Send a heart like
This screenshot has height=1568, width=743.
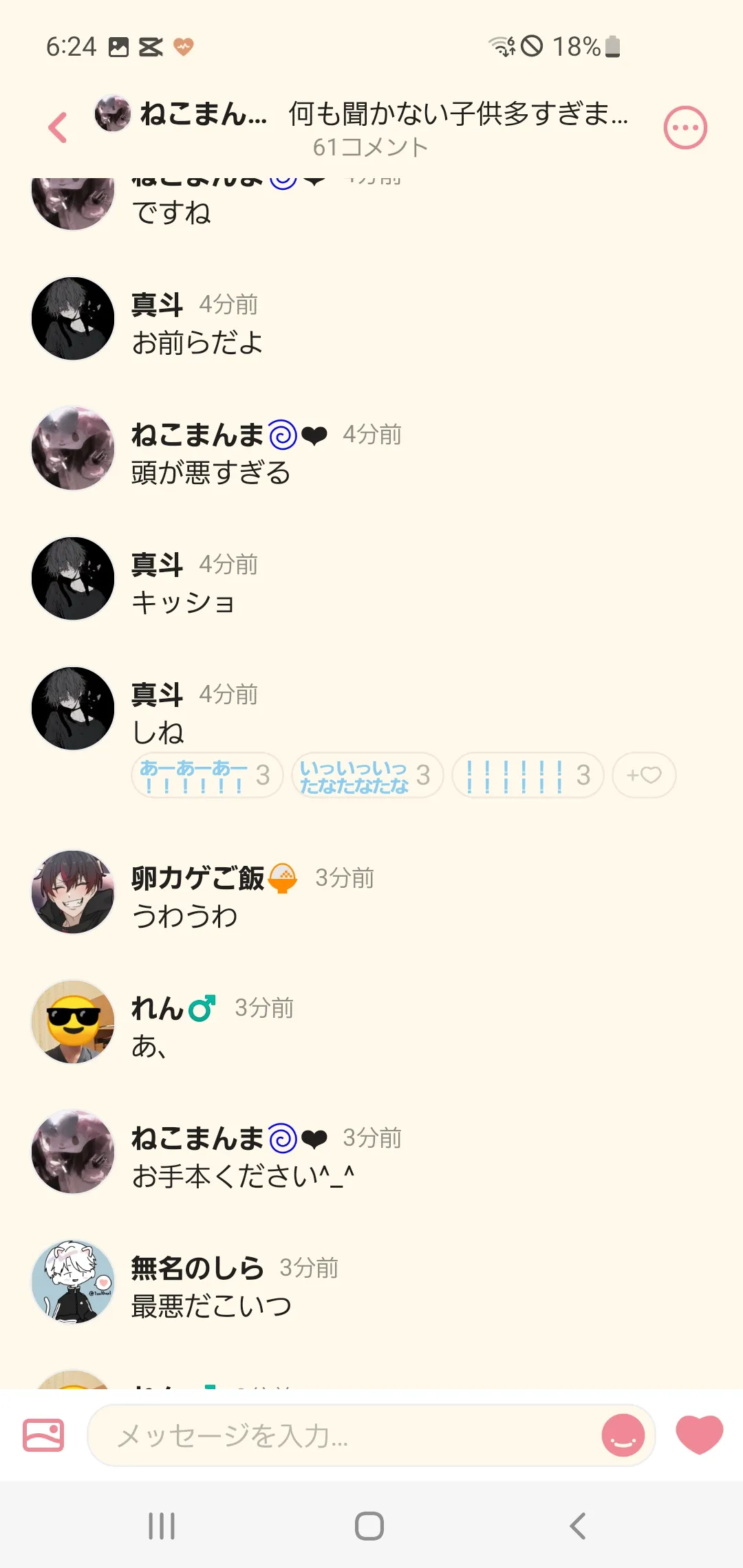point(699,1435)
